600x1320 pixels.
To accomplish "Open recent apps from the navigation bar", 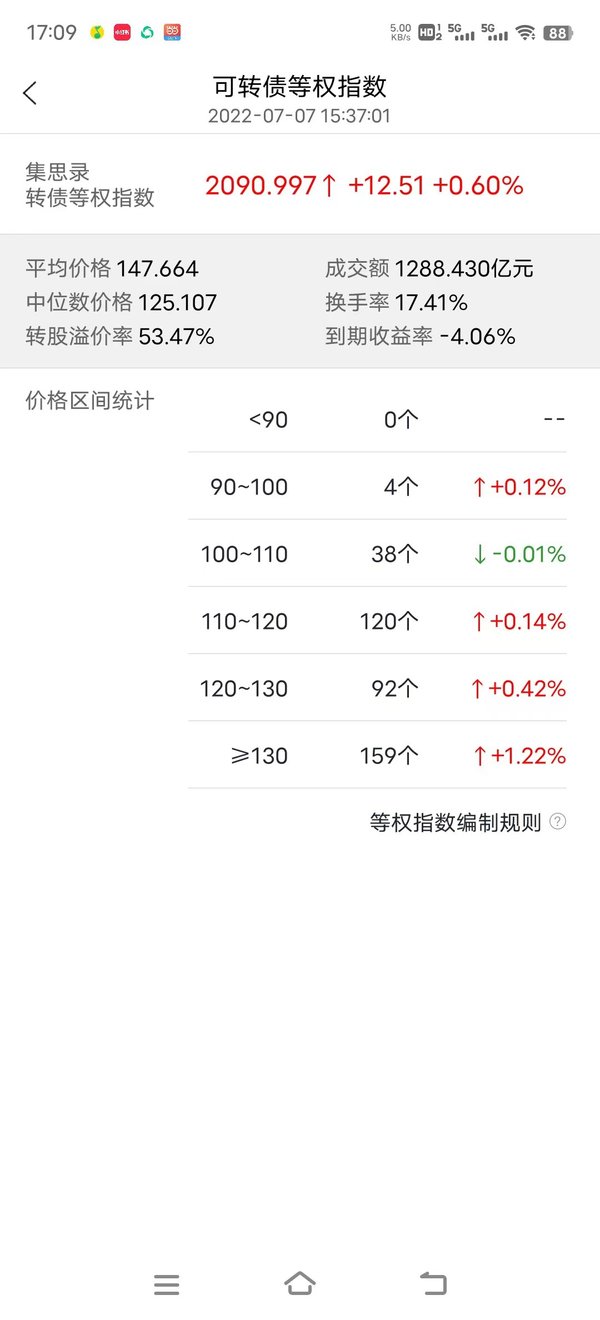I will tap(166, 1284).
